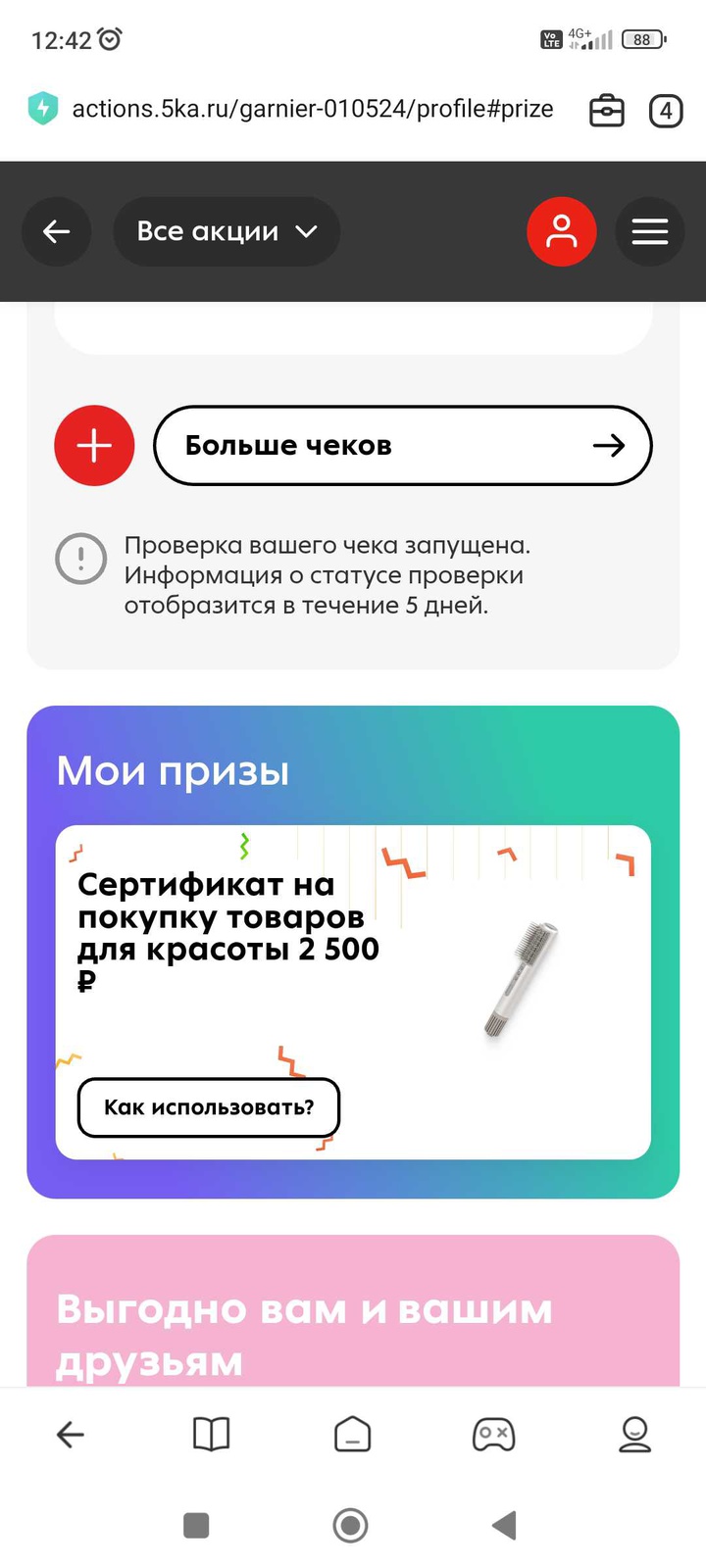
Task: Open the tab switcher showing 4 tabs
Action: coord(666,111)
